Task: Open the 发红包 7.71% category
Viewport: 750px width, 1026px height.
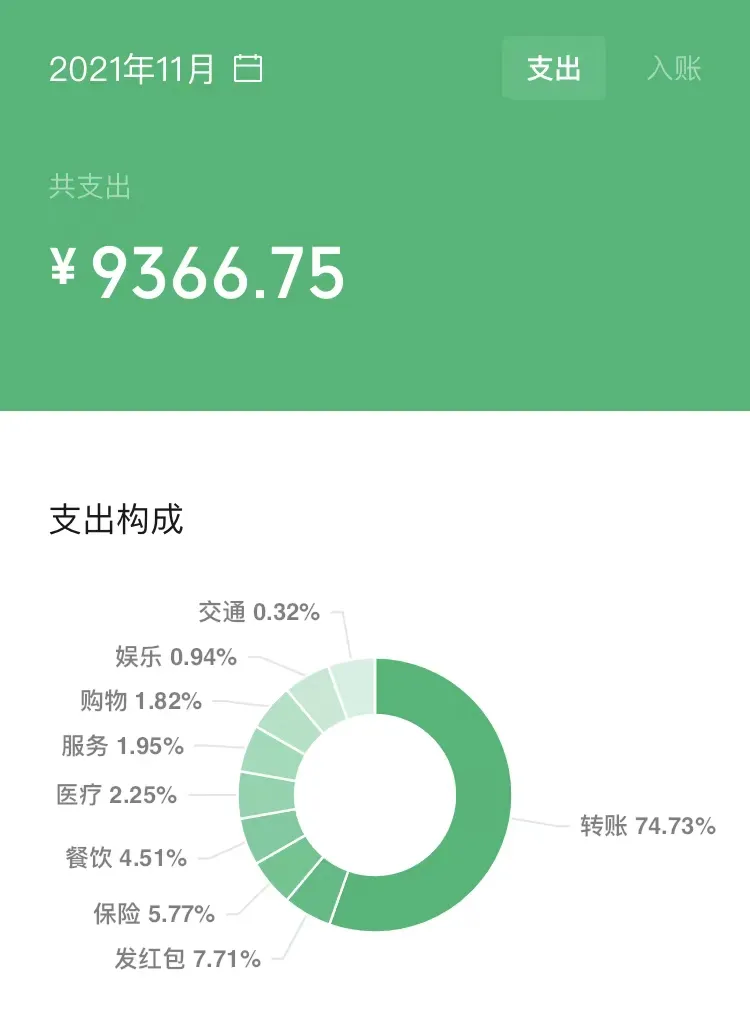Action: [188, 957]
